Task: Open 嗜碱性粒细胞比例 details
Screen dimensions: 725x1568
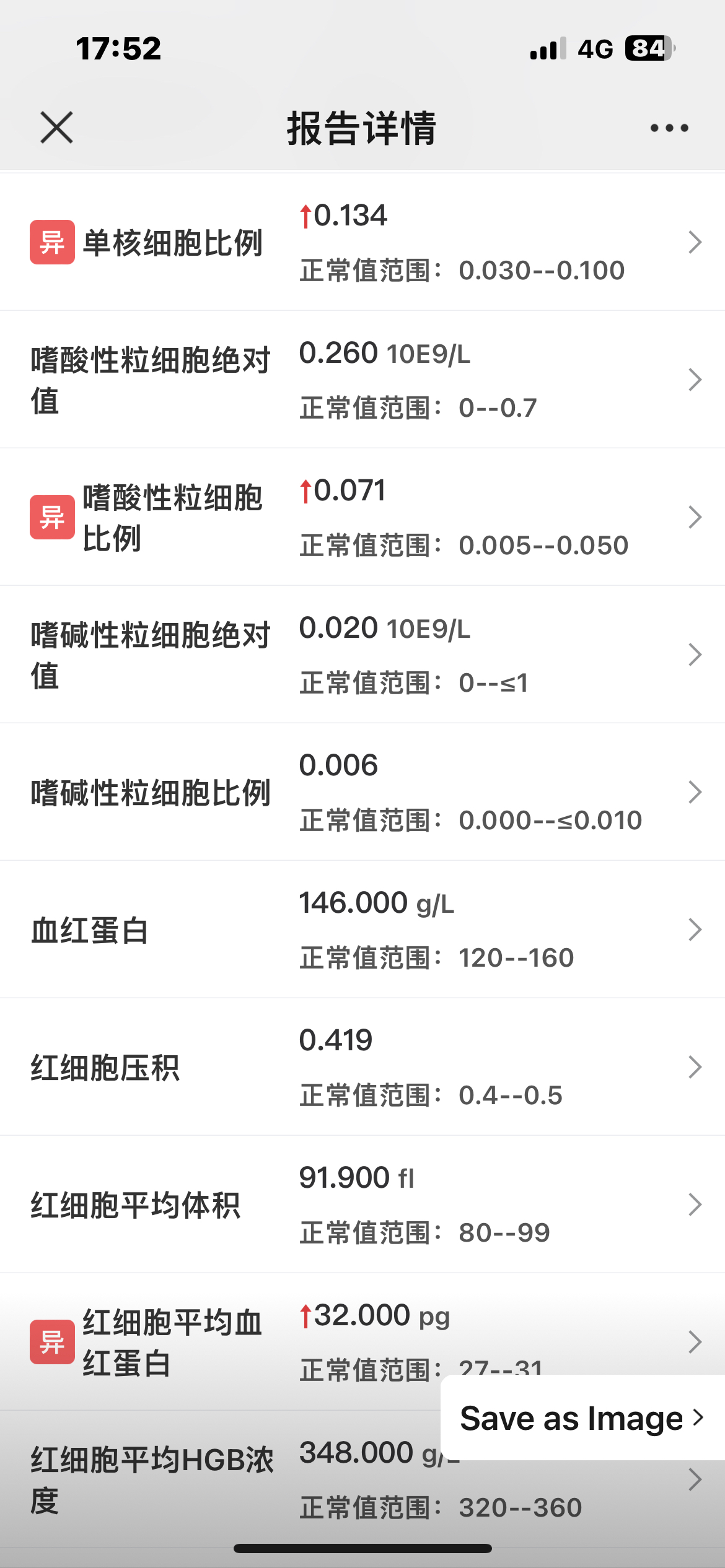Action: tap(362, 792)
